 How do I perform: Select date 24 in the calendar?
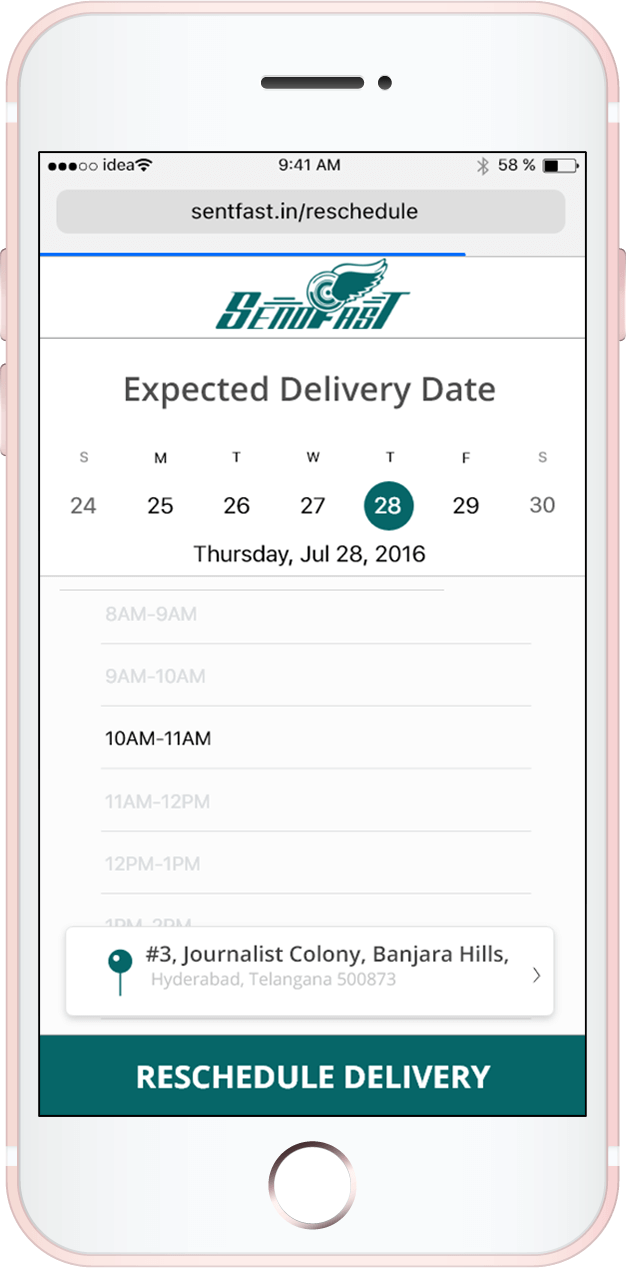pos(83,506)
